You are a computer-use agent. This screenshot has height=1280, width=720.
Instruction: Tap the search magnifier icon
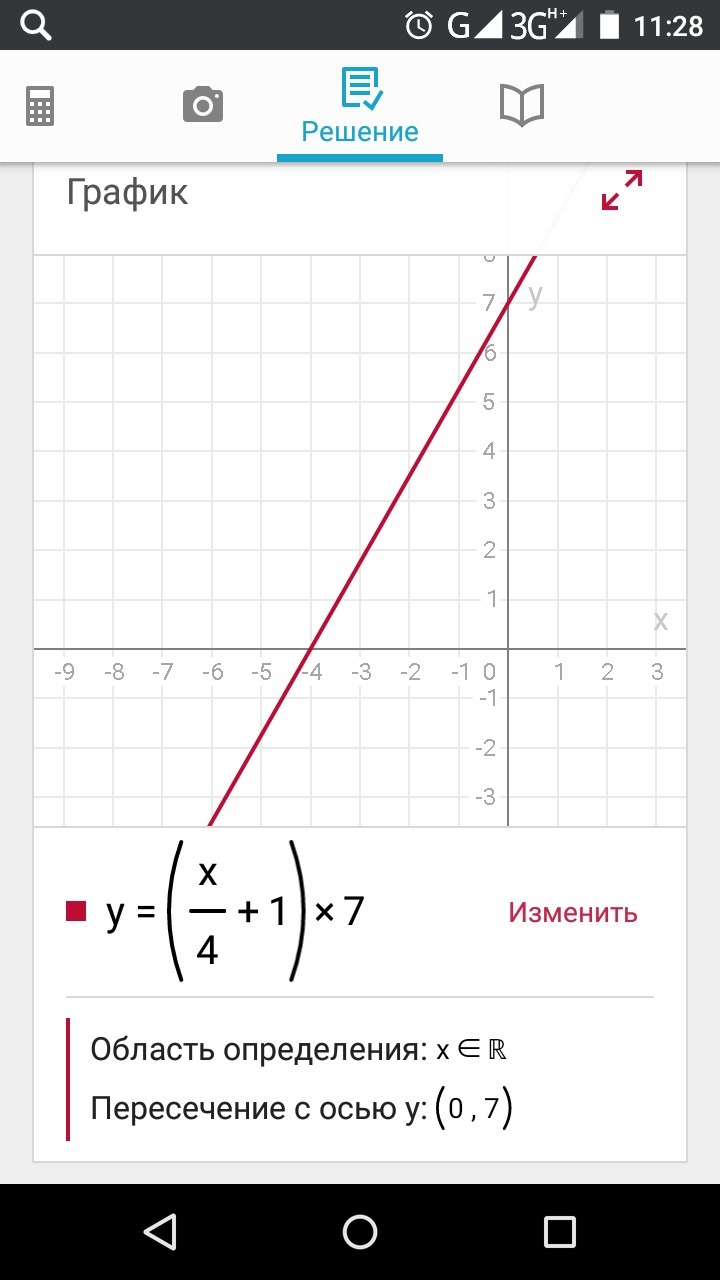pos(35,26)
